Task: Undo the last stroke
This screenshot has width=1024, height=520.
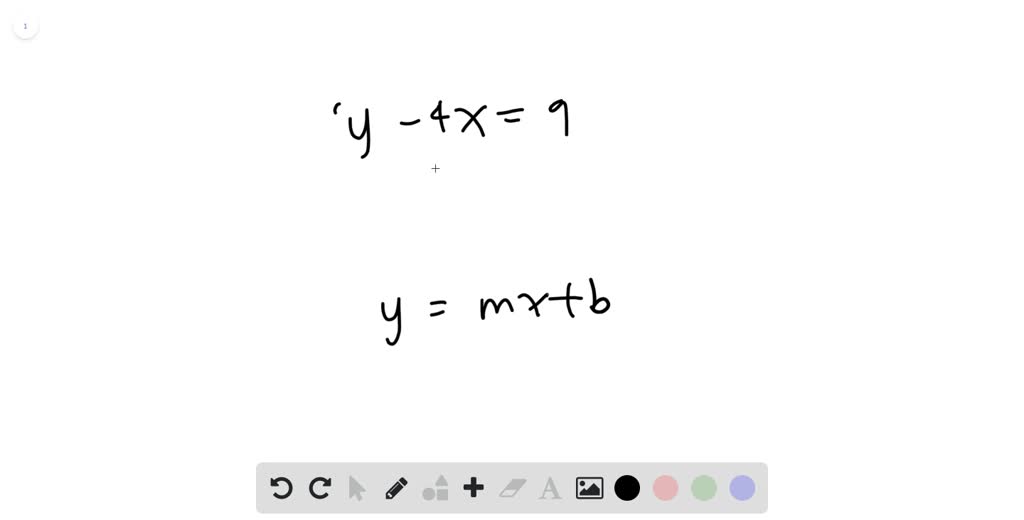Action: 281,488
